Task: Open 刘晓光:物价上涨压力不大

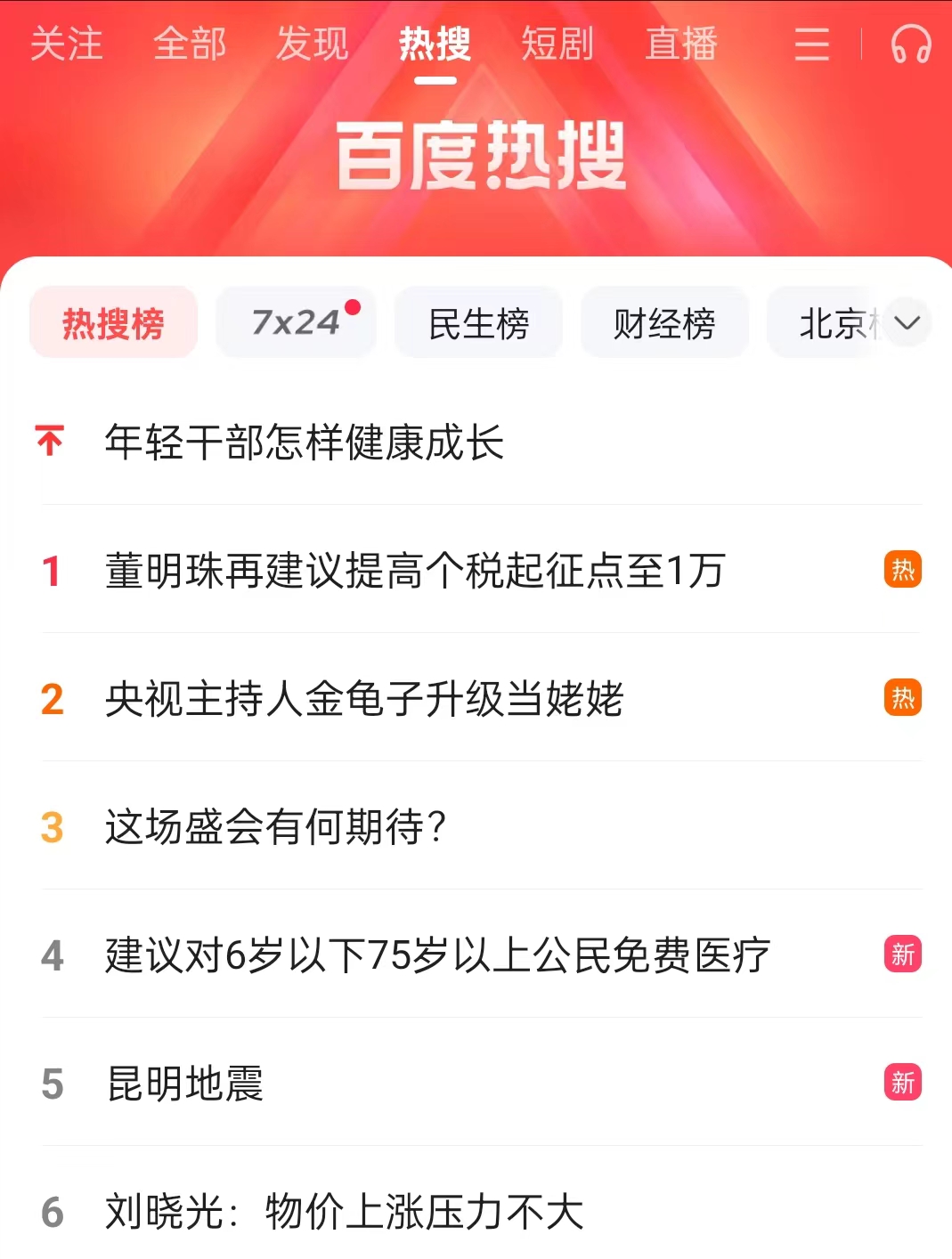Action: click(x=345, y=1212)
